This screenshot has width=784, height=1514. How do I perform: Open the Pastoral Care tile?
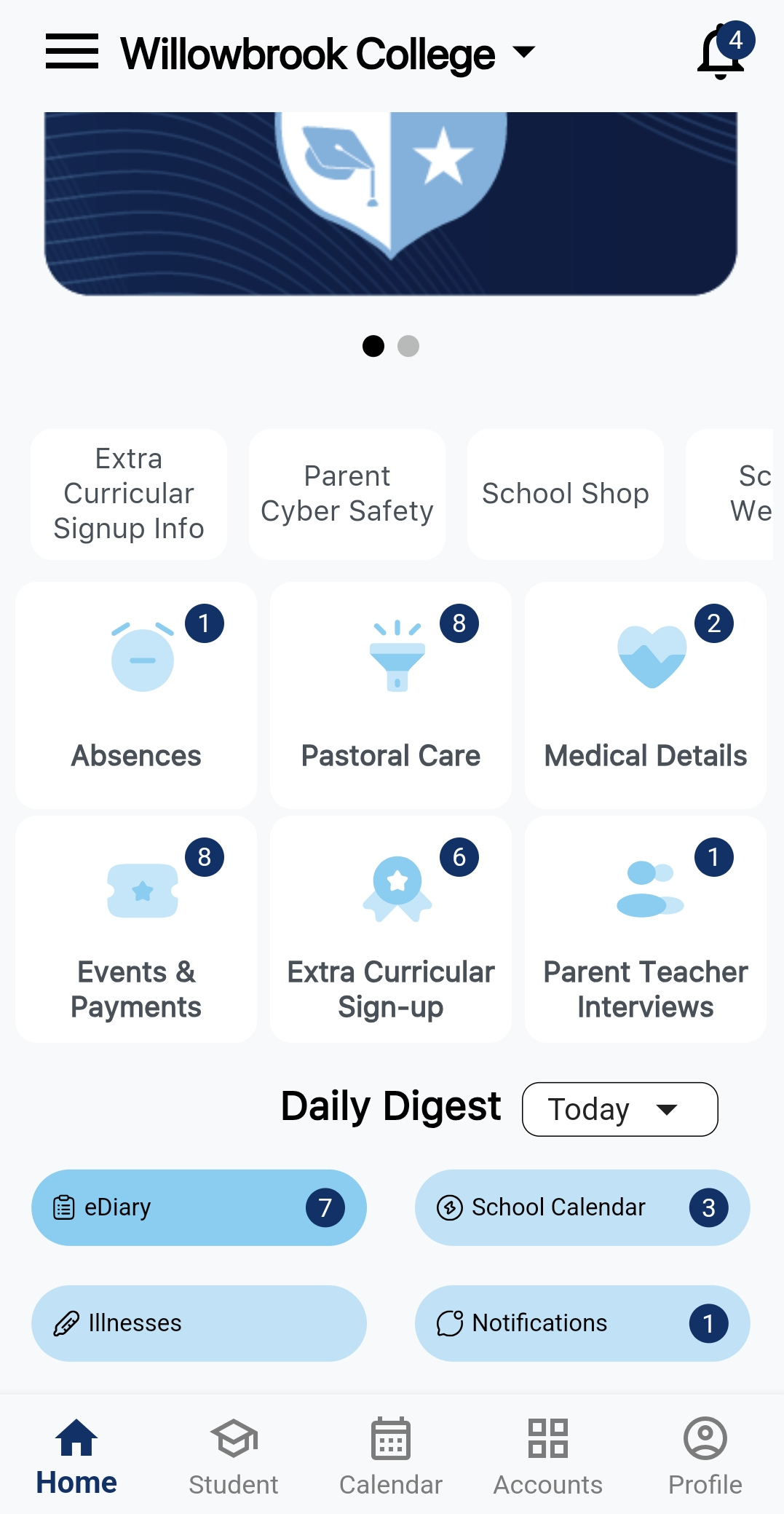coord(391,695)
